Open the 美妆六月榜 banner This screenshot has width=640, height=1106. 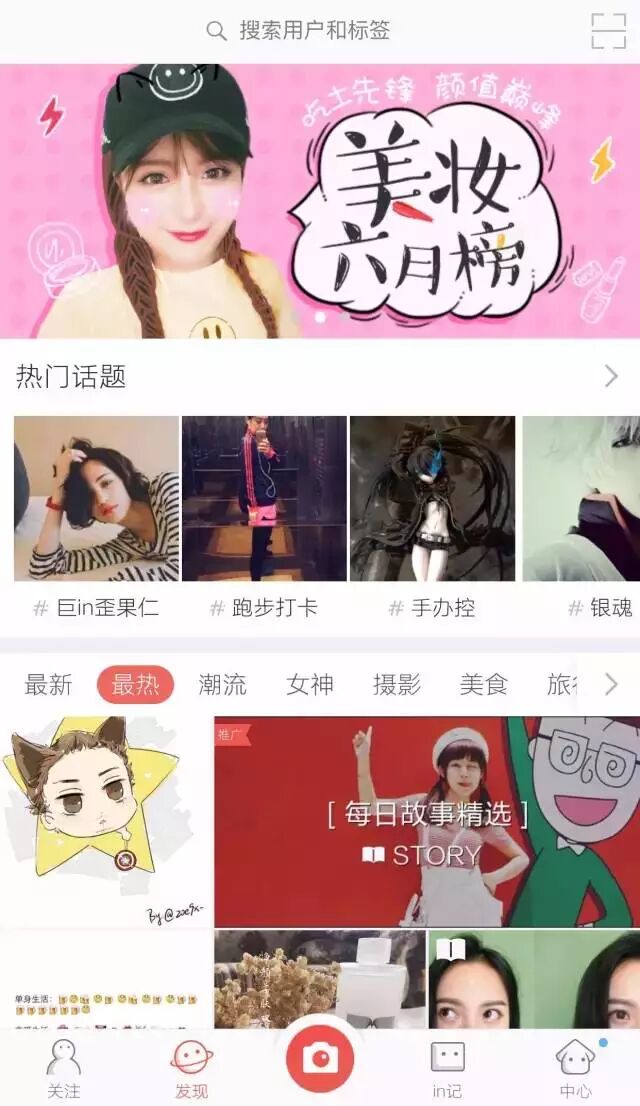[x=320, y=200]
